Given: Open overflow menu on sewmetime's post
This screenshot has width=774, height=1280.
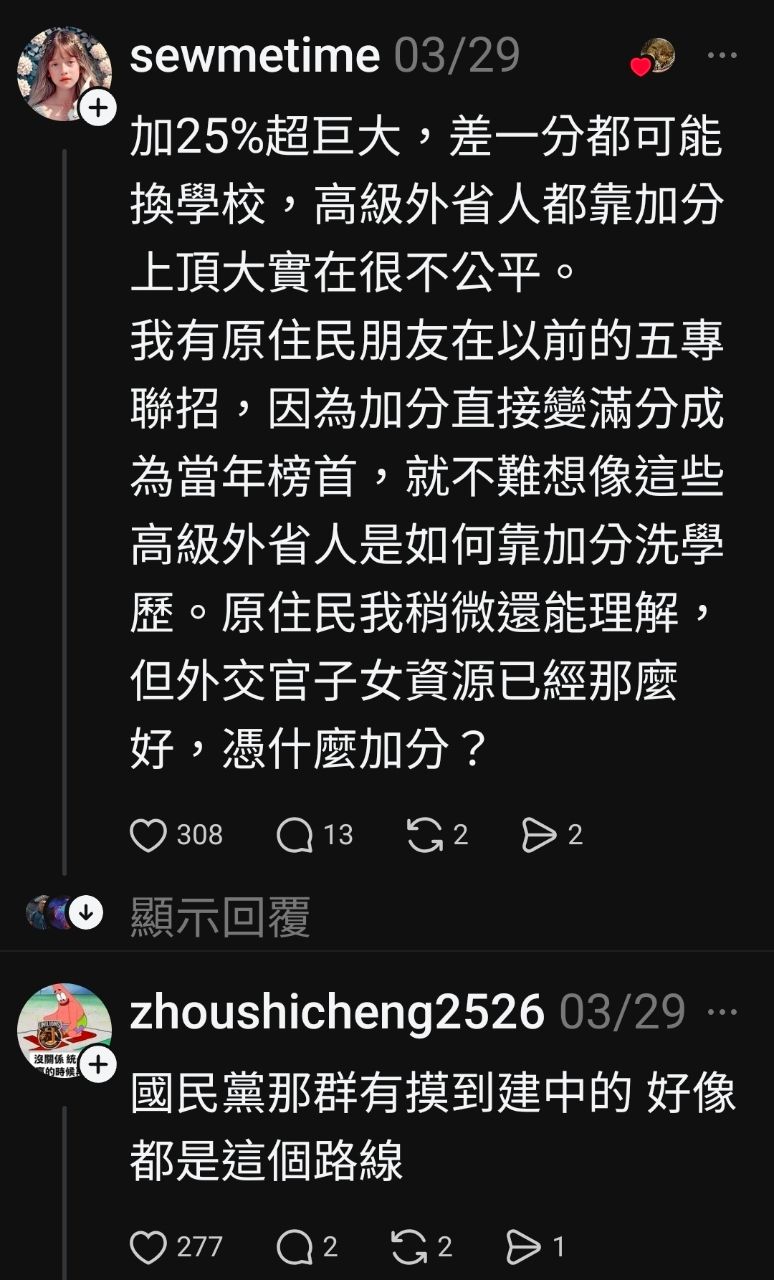Looking at the screenshot, I should [x=721, y=56].
